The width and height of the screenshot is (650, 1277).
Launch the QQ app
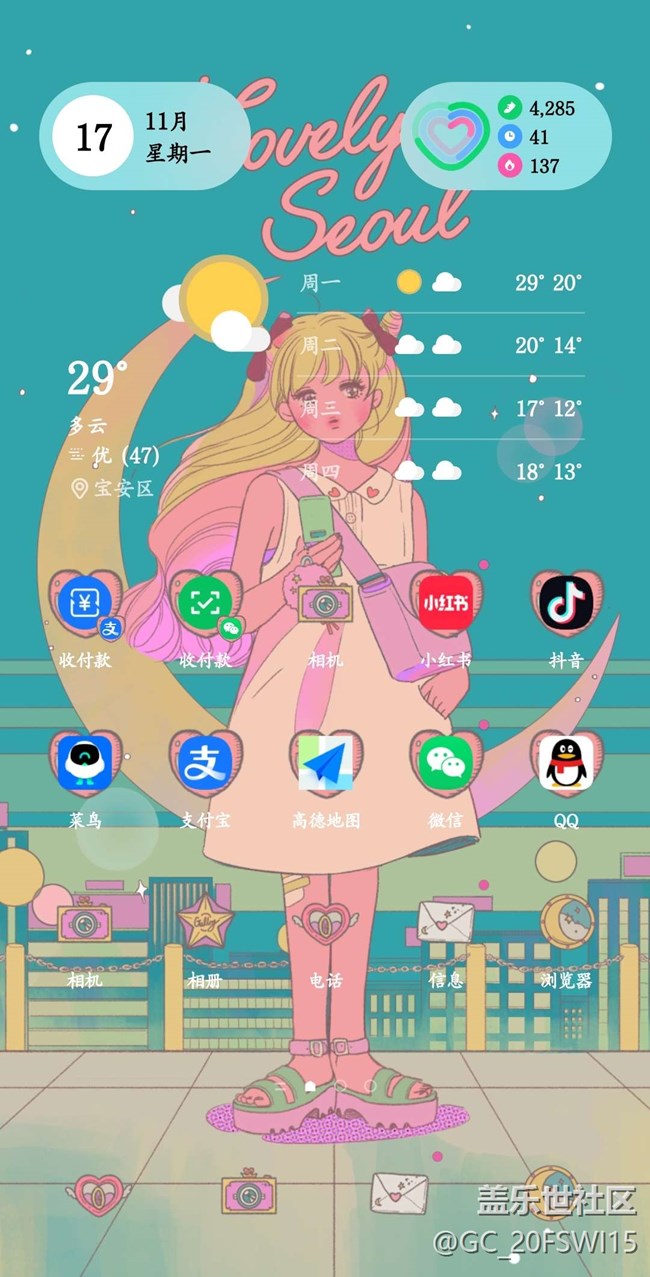click(566, 765)
